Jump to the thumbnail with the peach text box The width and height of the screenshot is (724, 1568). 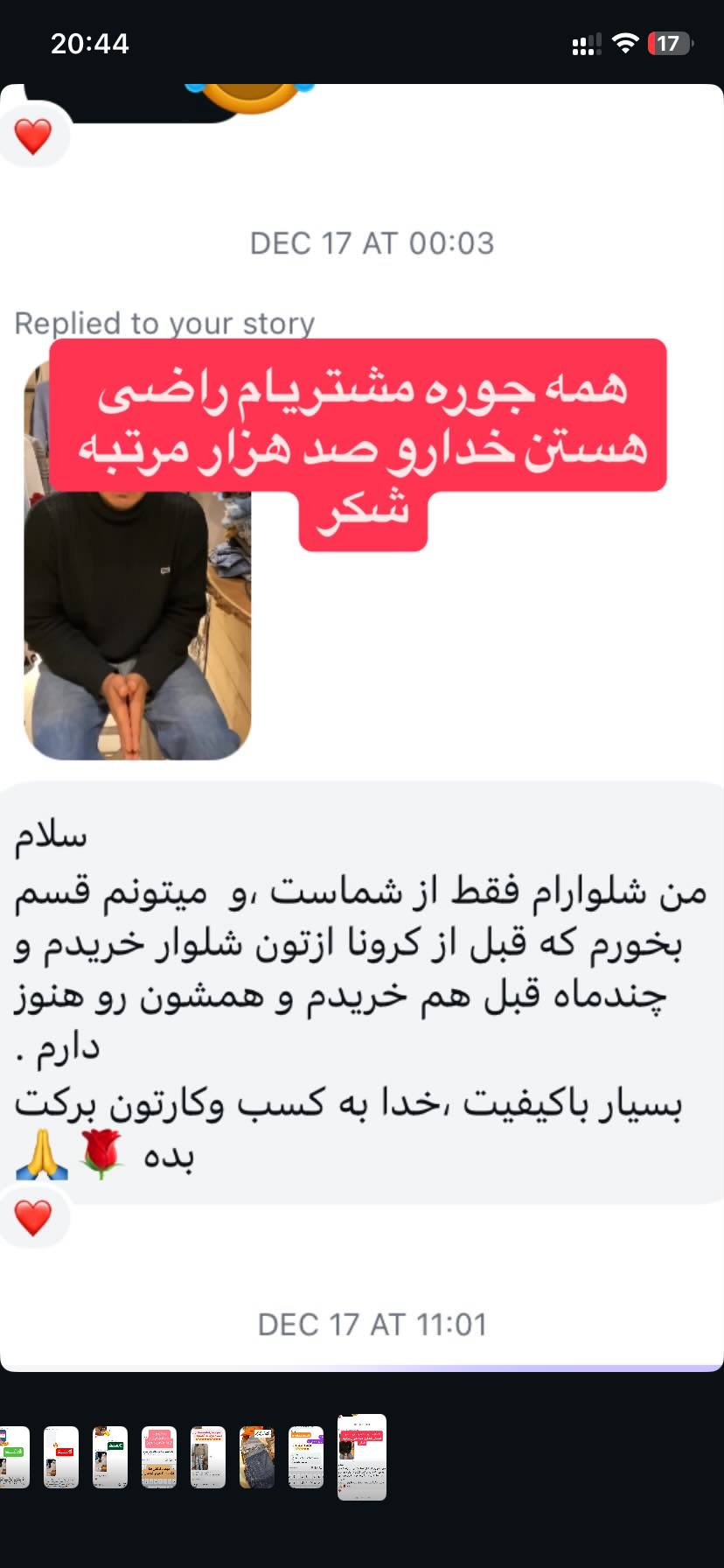click(159, 1457)
